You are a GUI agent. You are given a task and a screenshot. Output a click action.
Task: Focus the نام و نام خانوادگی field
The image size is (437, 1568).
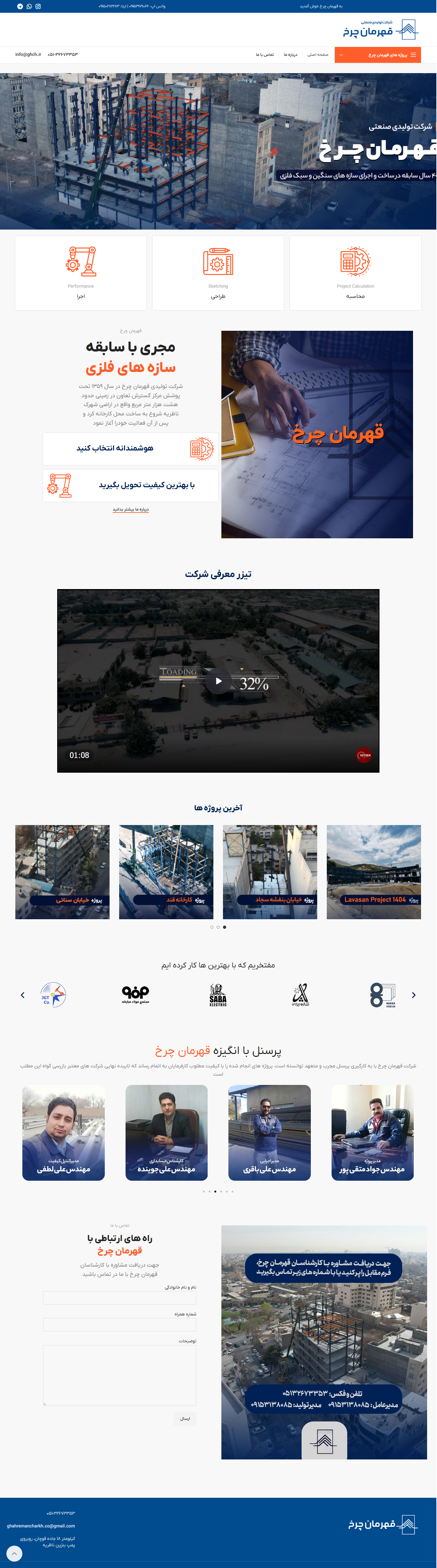(119, 1298)
